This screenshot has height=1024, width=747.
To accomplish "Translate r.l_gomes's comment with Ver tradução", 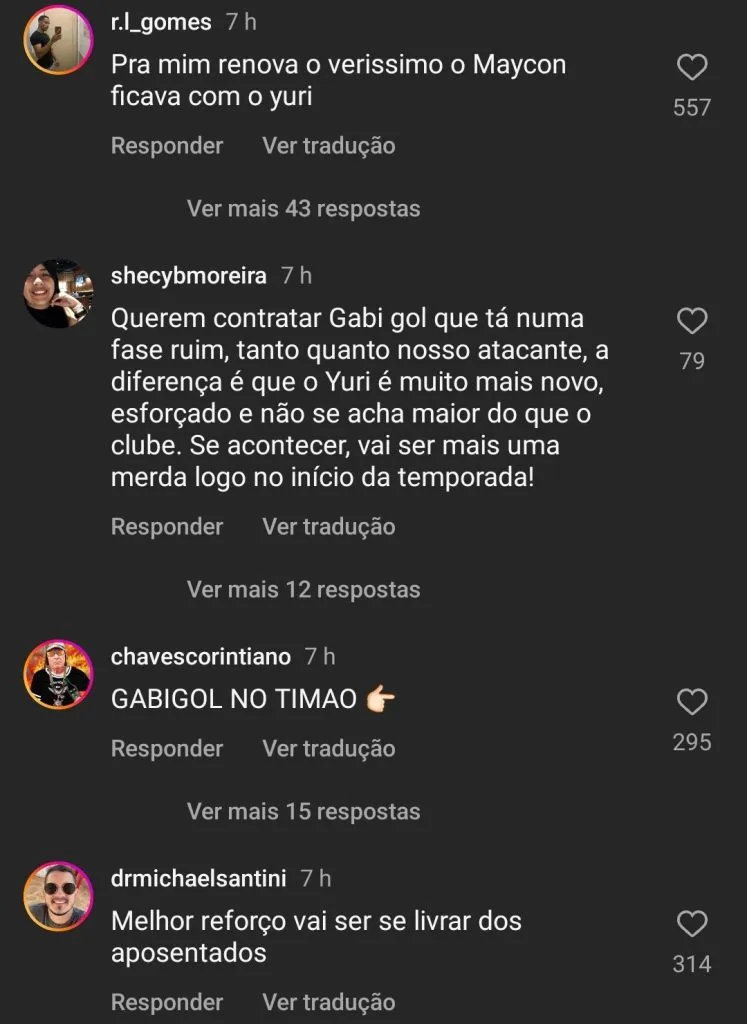I will pyautogui.click(x=328, y=145).
